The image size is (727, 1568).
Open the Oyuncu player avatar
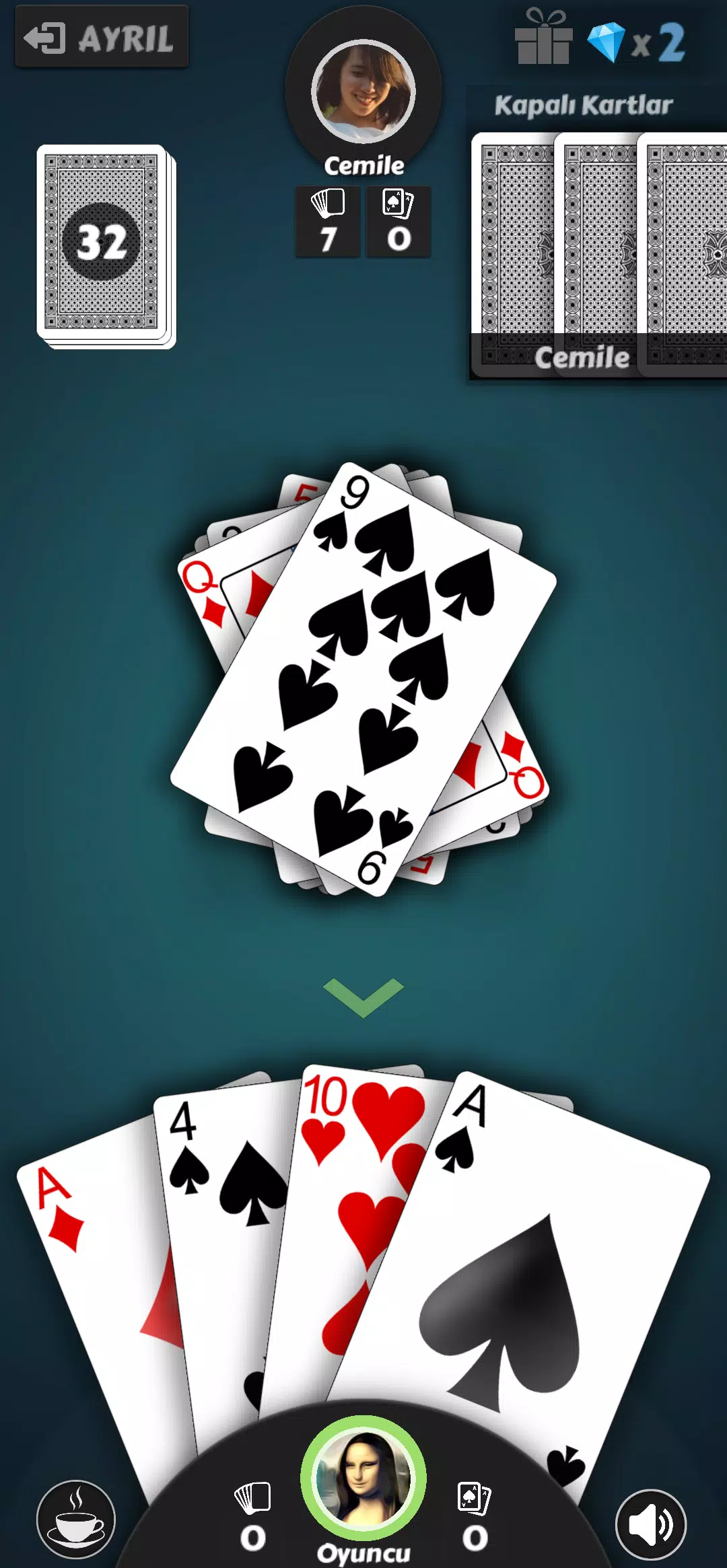click(363, 1478)
